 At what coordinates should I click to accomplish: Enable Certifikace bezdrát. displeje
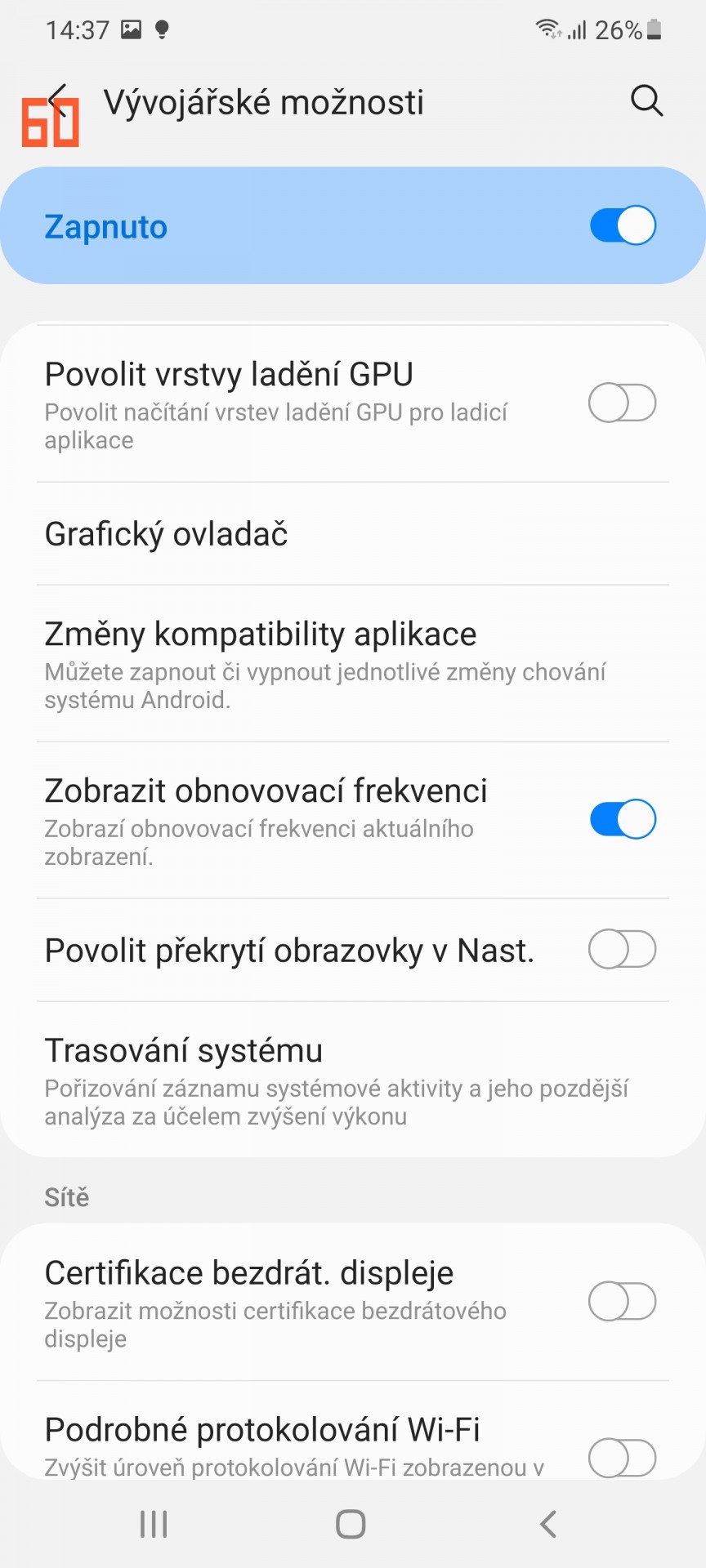point(623,1302)
